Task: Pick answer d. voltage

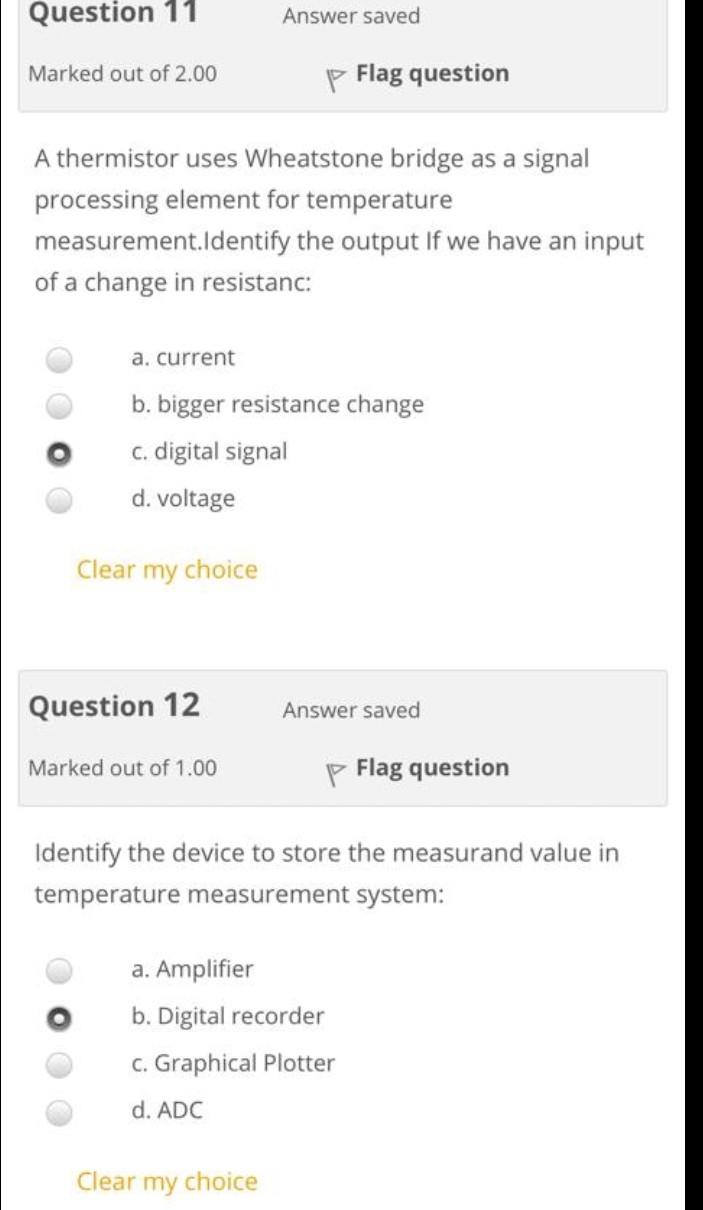Action: pos(61,499)
